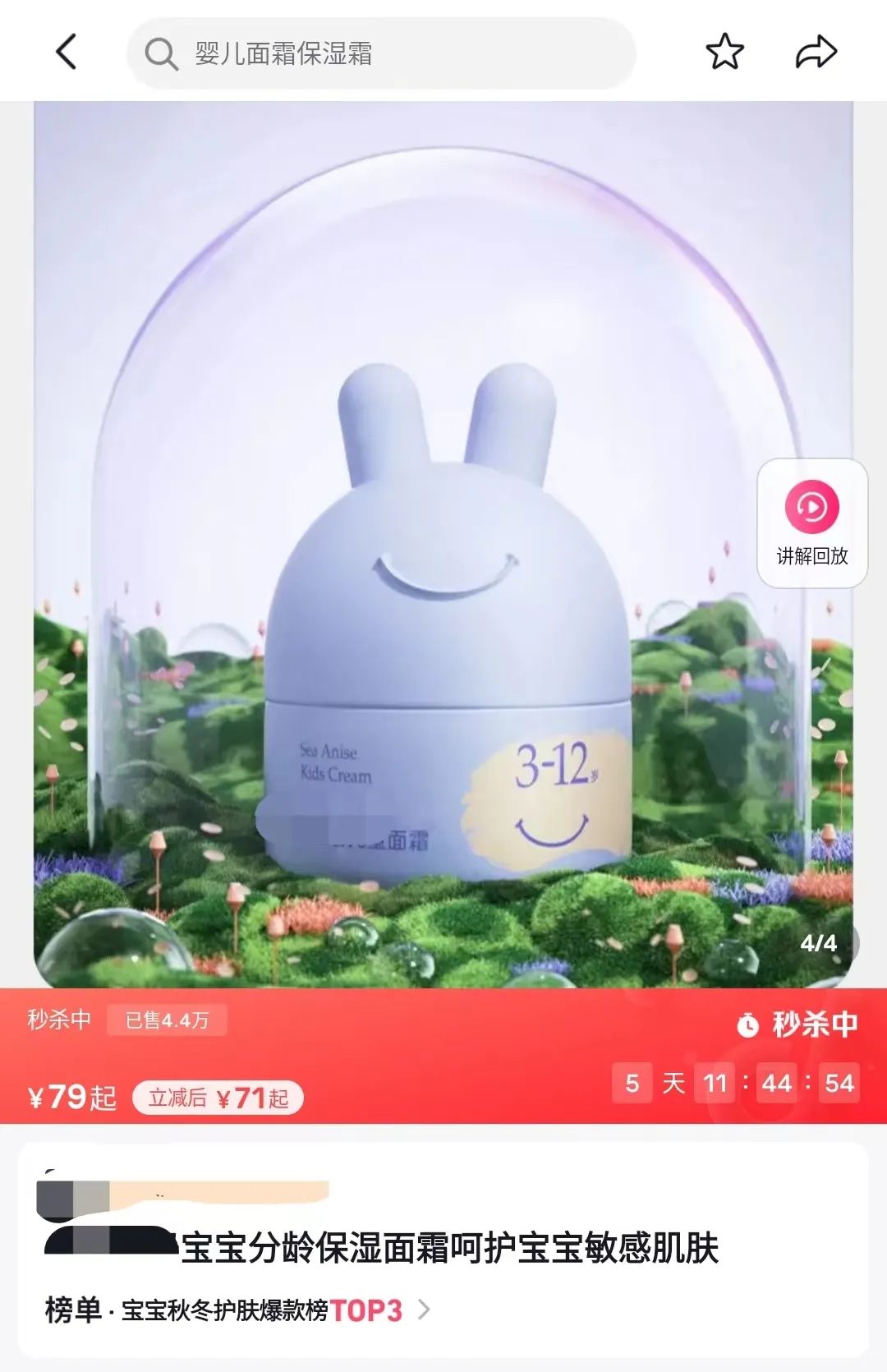
Task: Tap the back arrow to return
Action: coord(67,53)
